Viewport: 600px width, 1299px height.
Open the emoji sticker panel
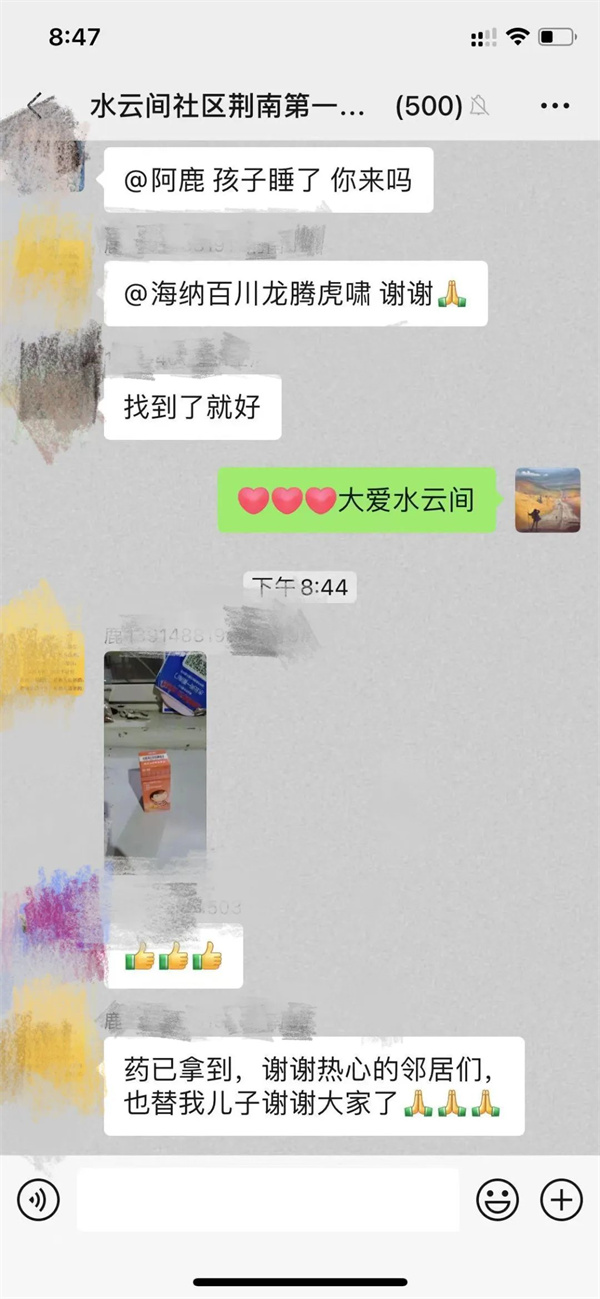497,1198
